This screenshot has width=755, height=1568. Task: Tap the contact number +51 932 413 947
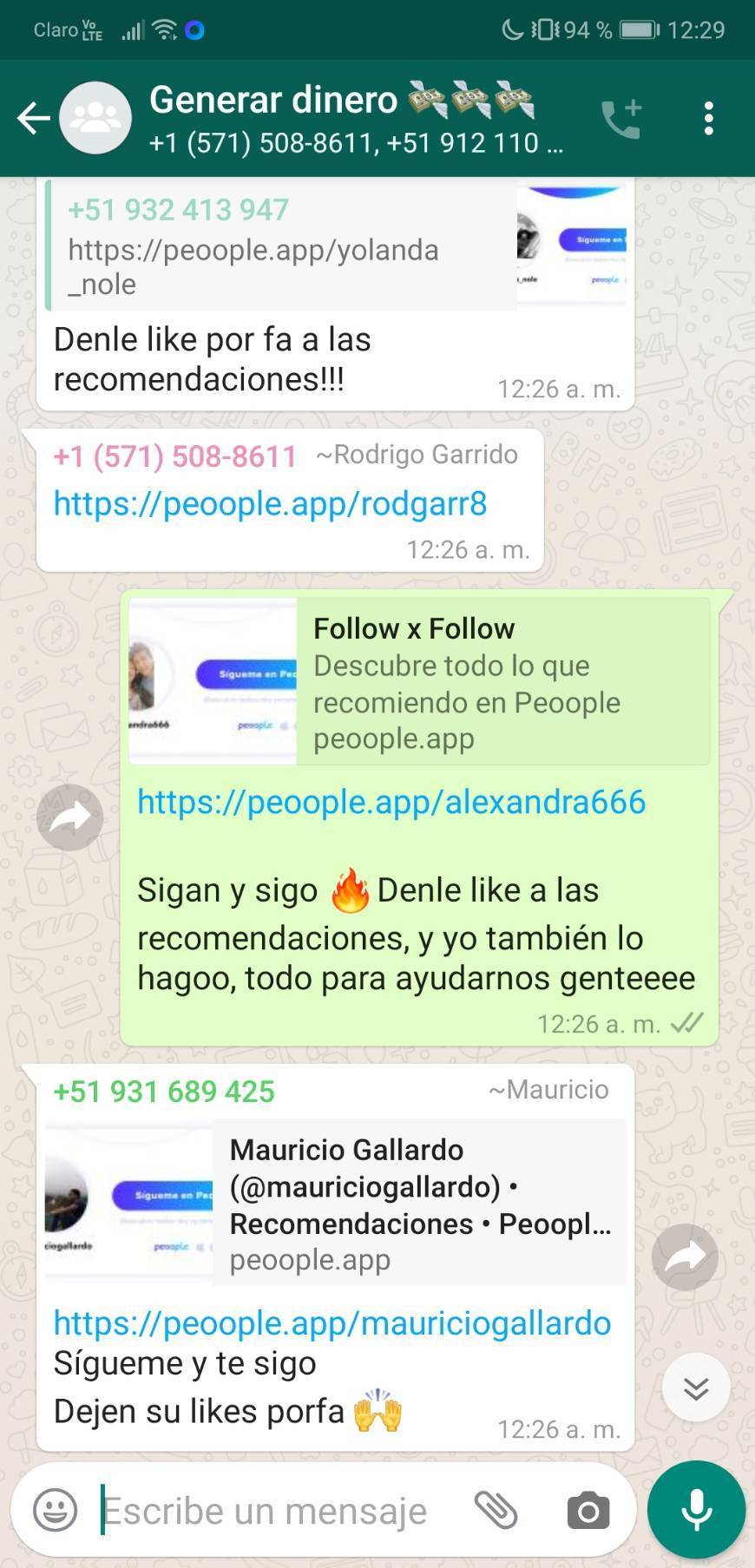pos(177,209)
